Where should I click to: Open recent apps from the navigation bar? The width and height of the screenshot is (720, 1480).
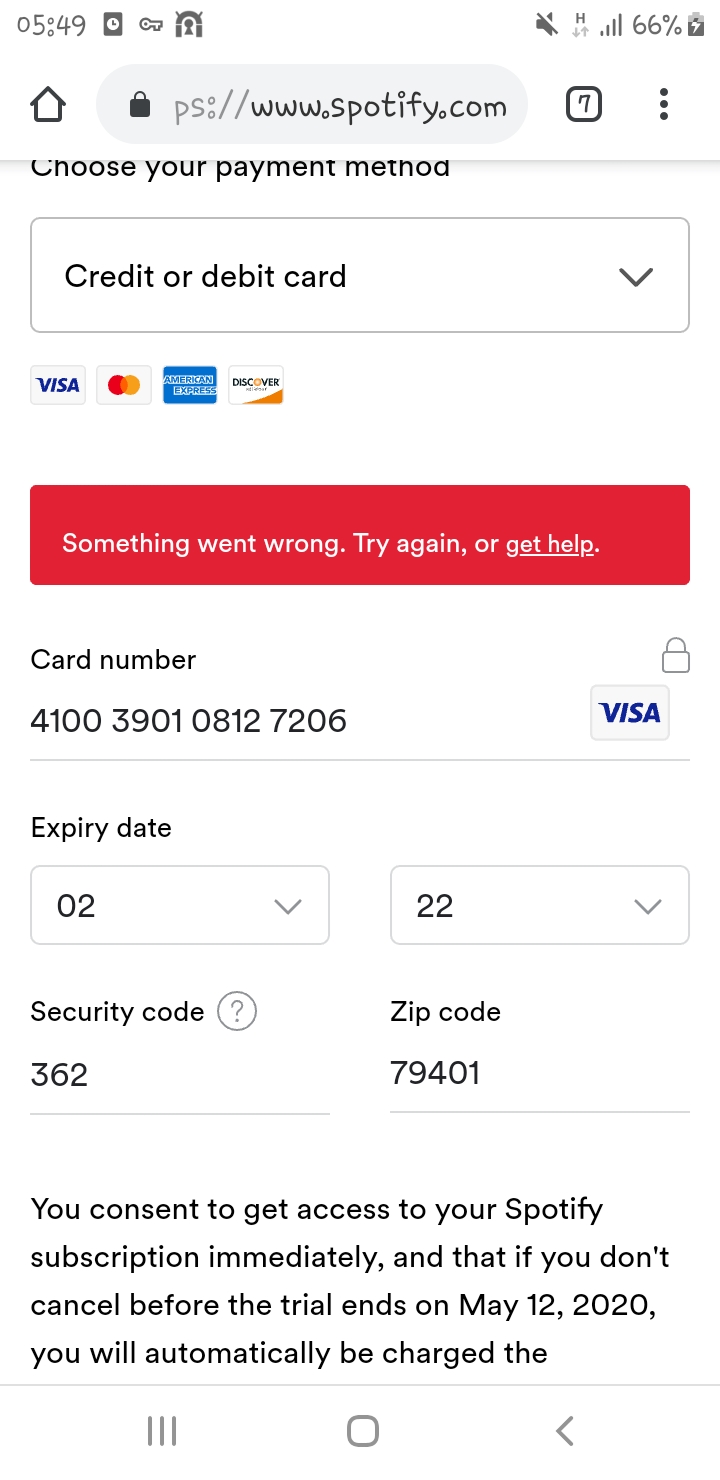[x=162, y=1431]
